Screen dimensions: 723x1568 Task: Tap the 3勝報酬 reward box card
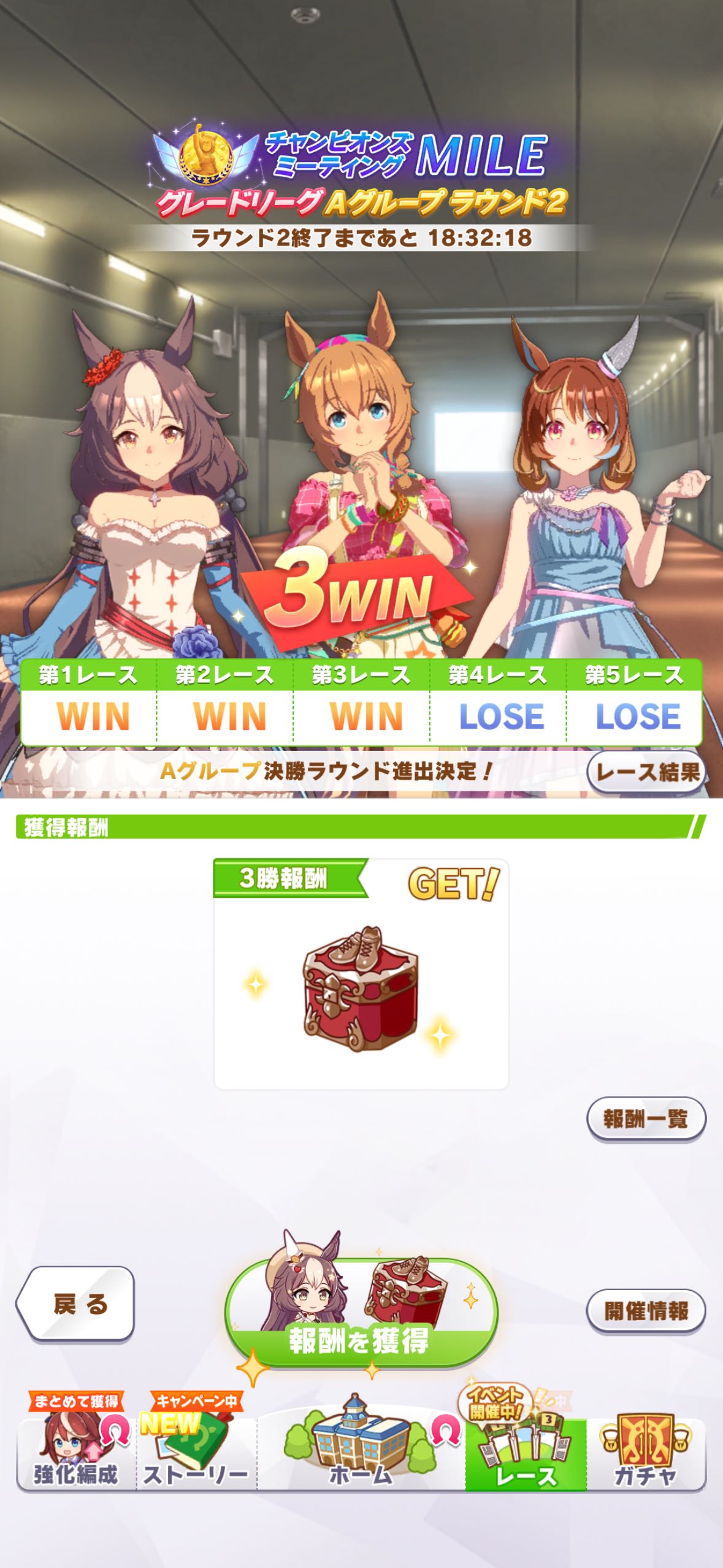(361, 974)
